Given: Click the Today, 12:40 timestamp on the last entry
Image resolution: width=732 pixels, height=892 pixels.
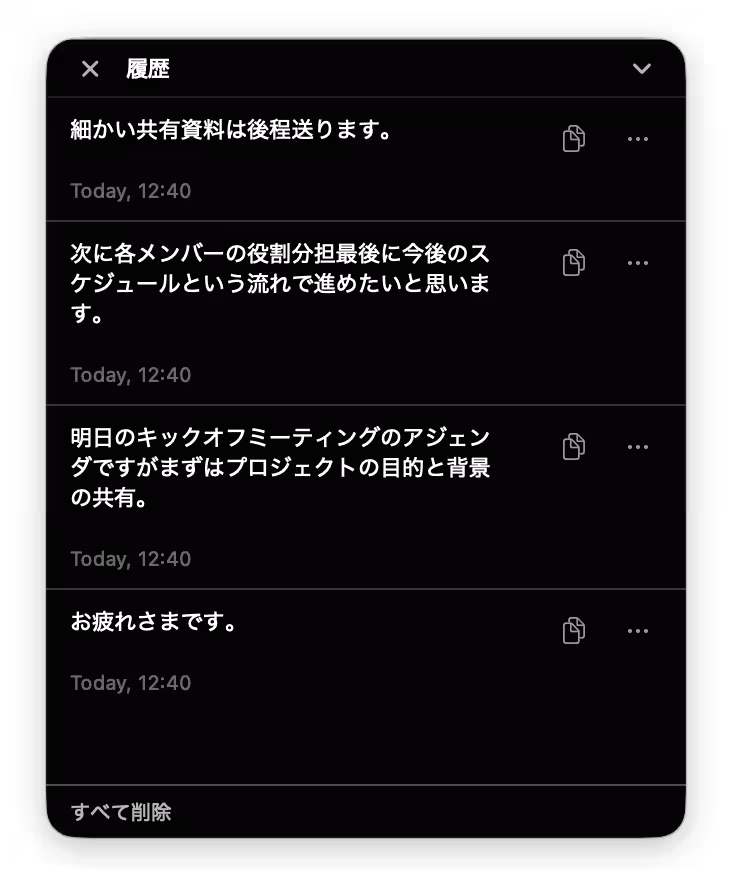Looking at the screenshot, I should click(x=130, y=682).
